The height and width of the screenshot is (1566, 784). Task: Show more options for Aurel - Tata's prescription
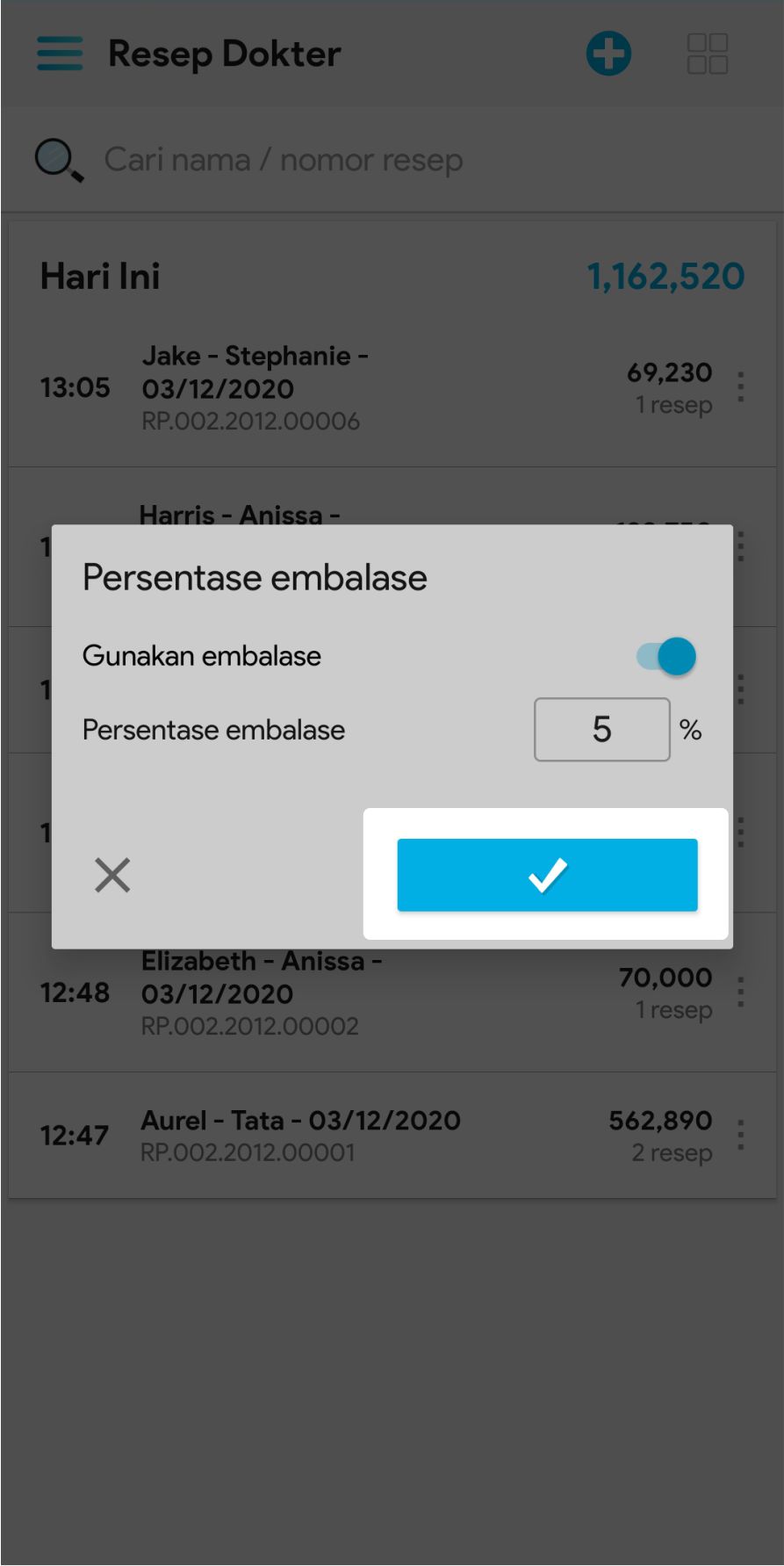(741, 1135)
